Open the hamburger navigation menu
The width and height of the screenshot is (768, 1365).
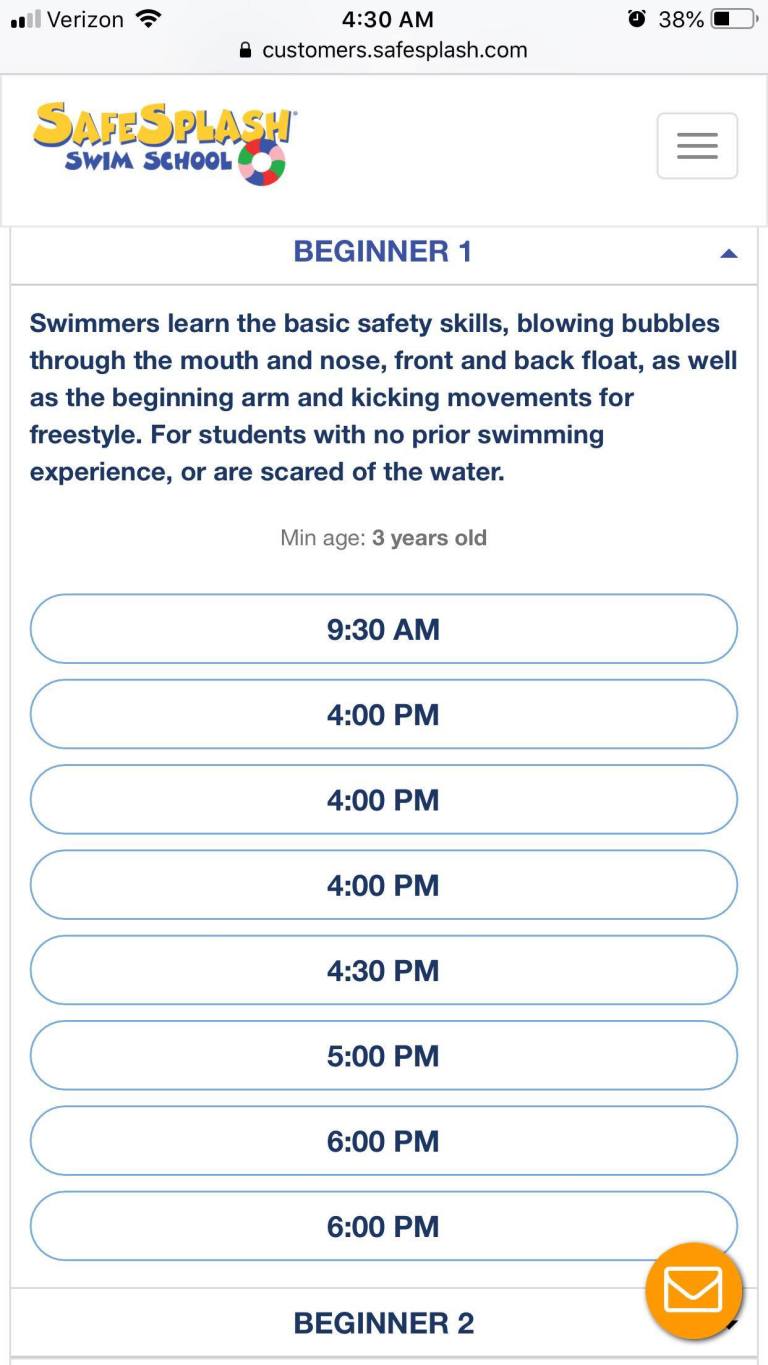tap(696, 146)
